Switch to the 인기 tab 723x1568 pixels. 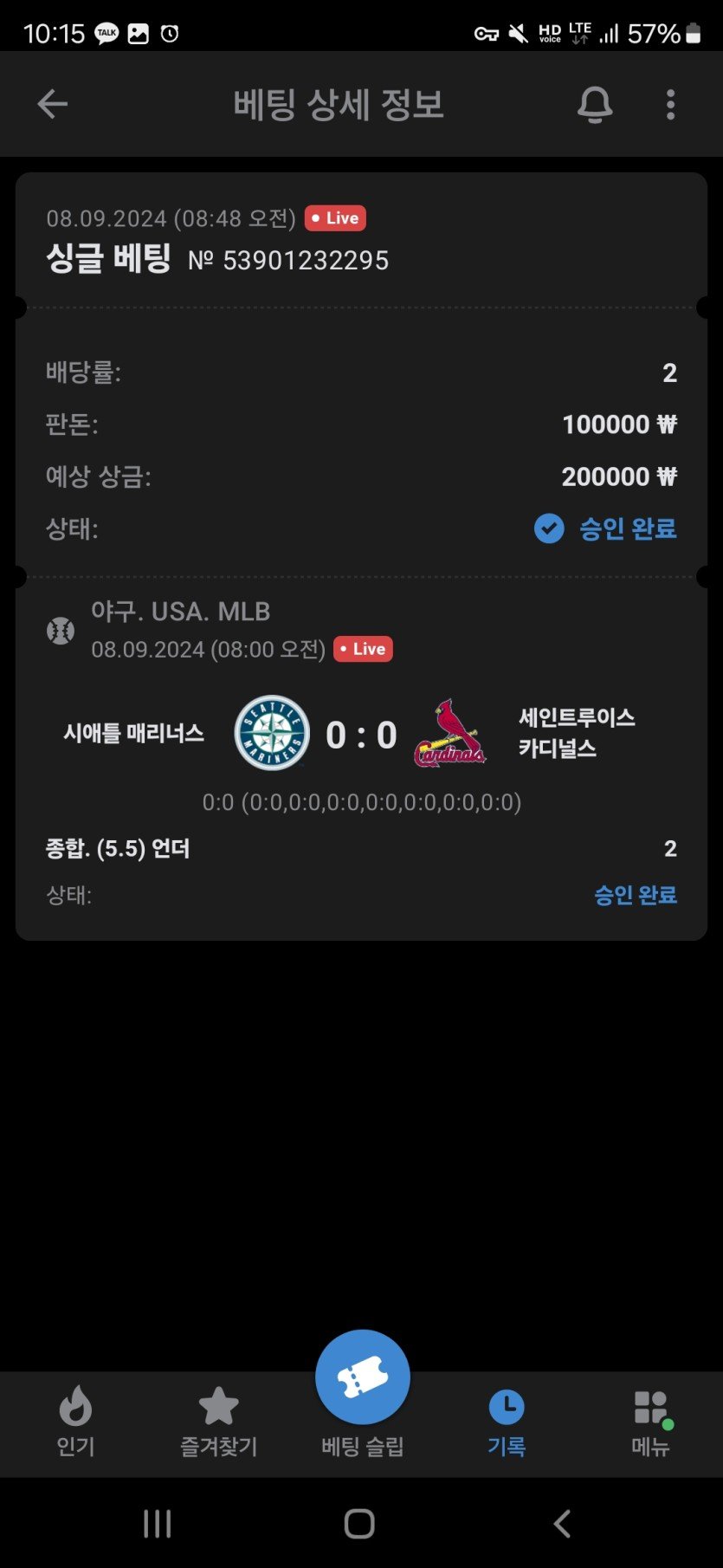coord(75,1422)
